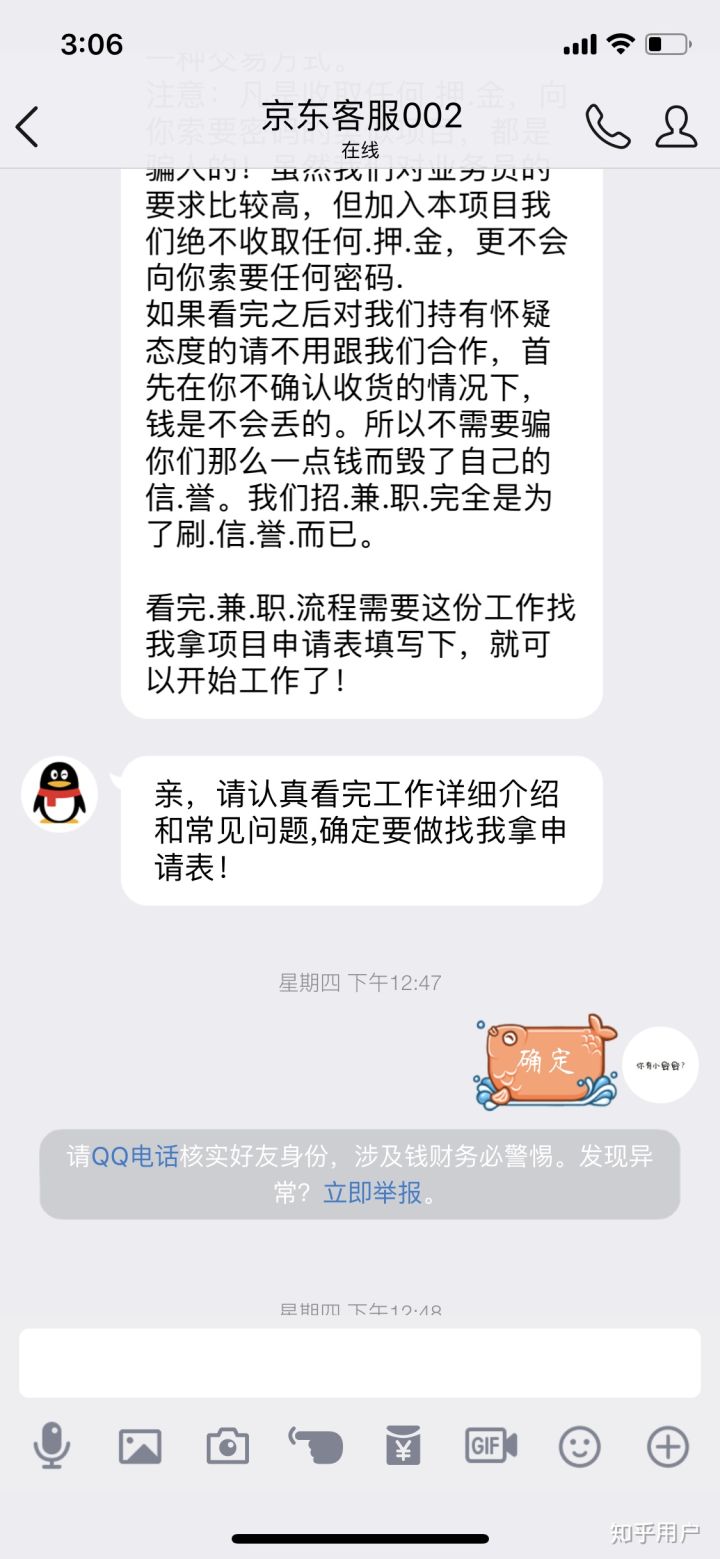This screenshot has width=720, height=1559.
Task: Tap the message input field
Action: 360,1362
